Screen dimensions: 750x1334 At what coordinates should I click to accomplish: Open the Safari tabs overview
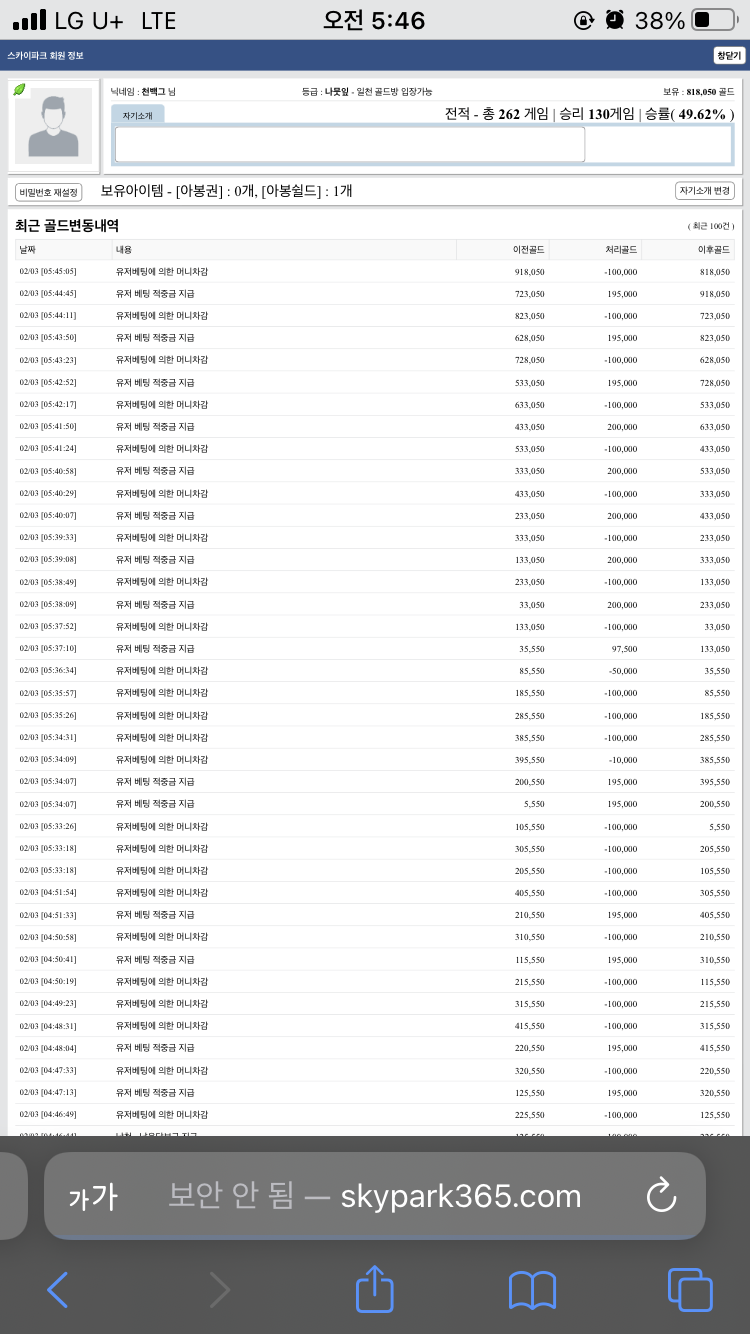click(x=690, y=1290)
